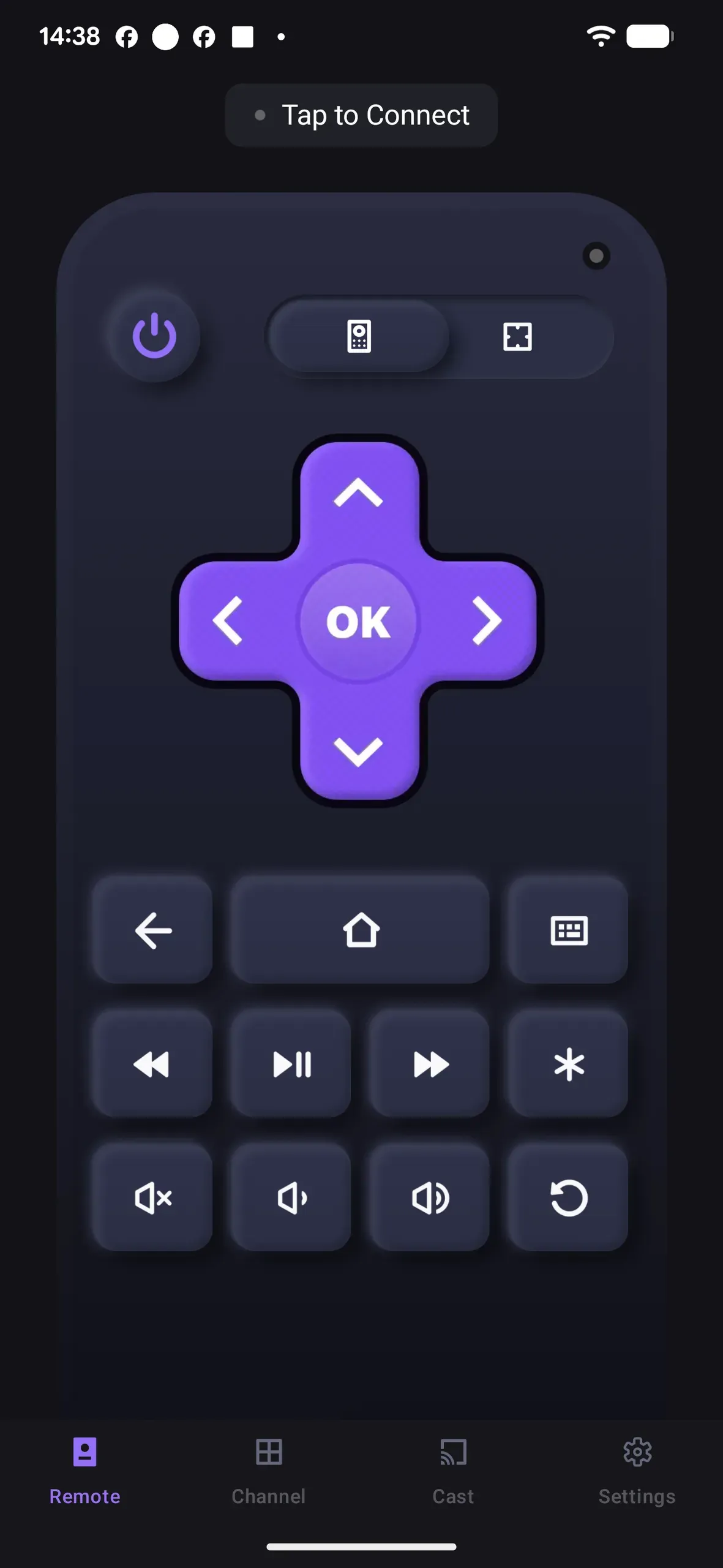Screen dimensions: 723x1568
Task: Open the Settings tab
Action: point(637,1470)
